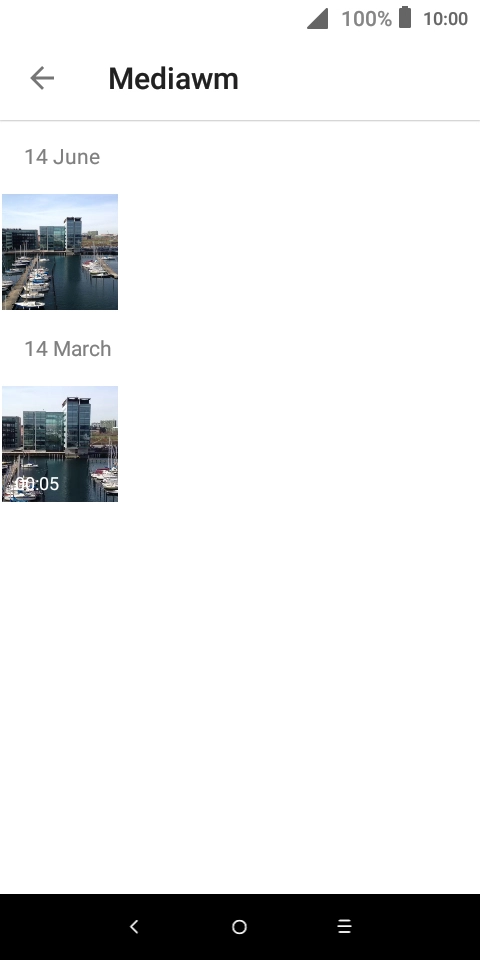The width and height of the screenshot is (480, 960).
Task: Open the 14 March 00:05 video
Action: point(60,444)
